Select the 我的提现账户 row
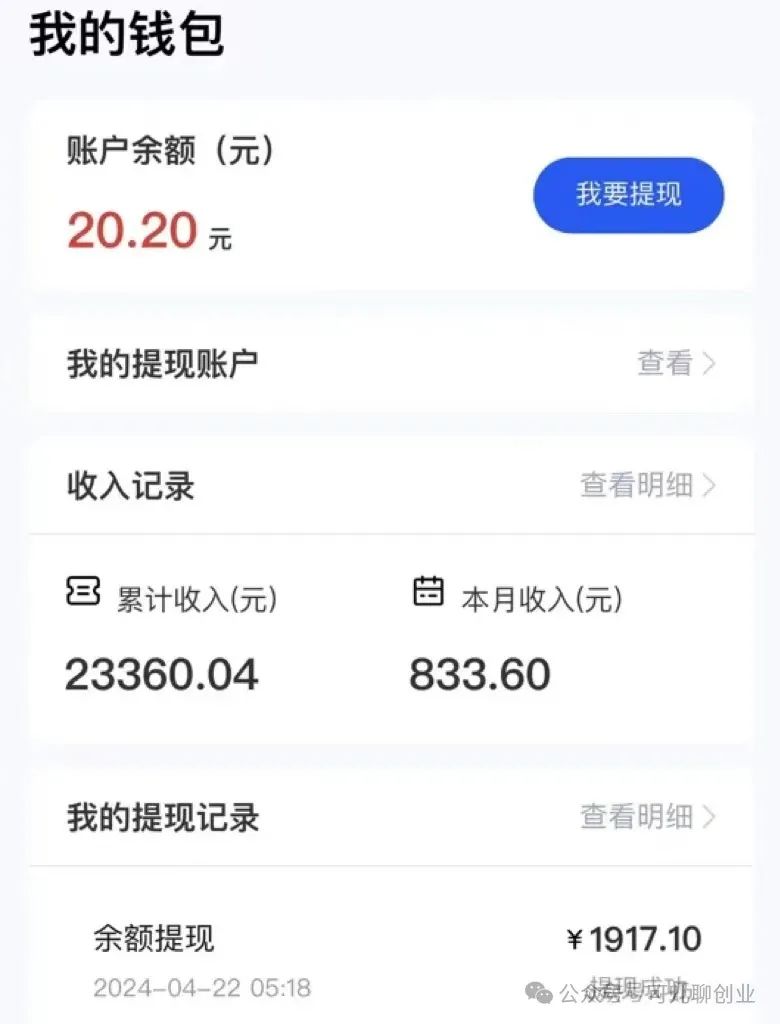 [160, 363]
